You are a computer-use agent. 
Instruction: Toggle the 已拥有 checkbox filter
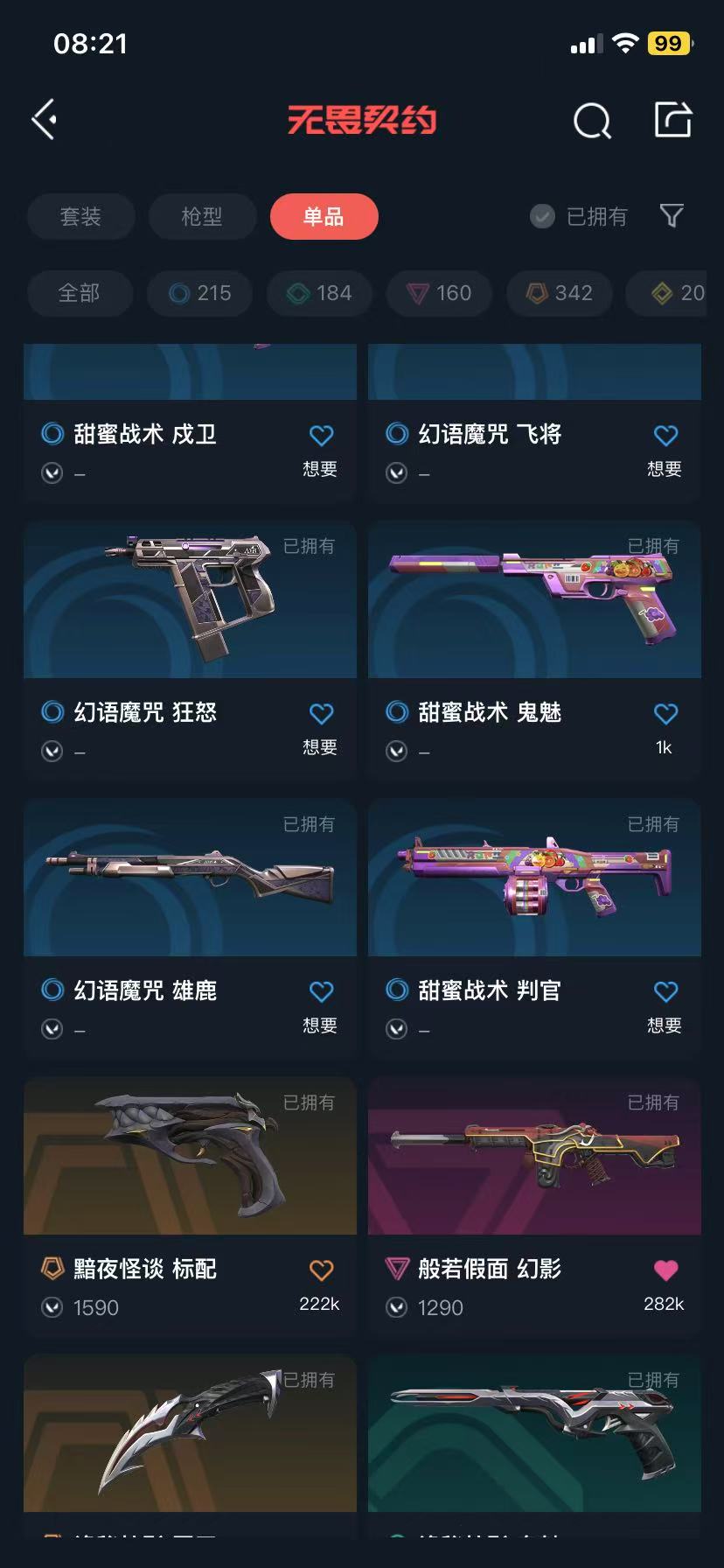[542, 216]
